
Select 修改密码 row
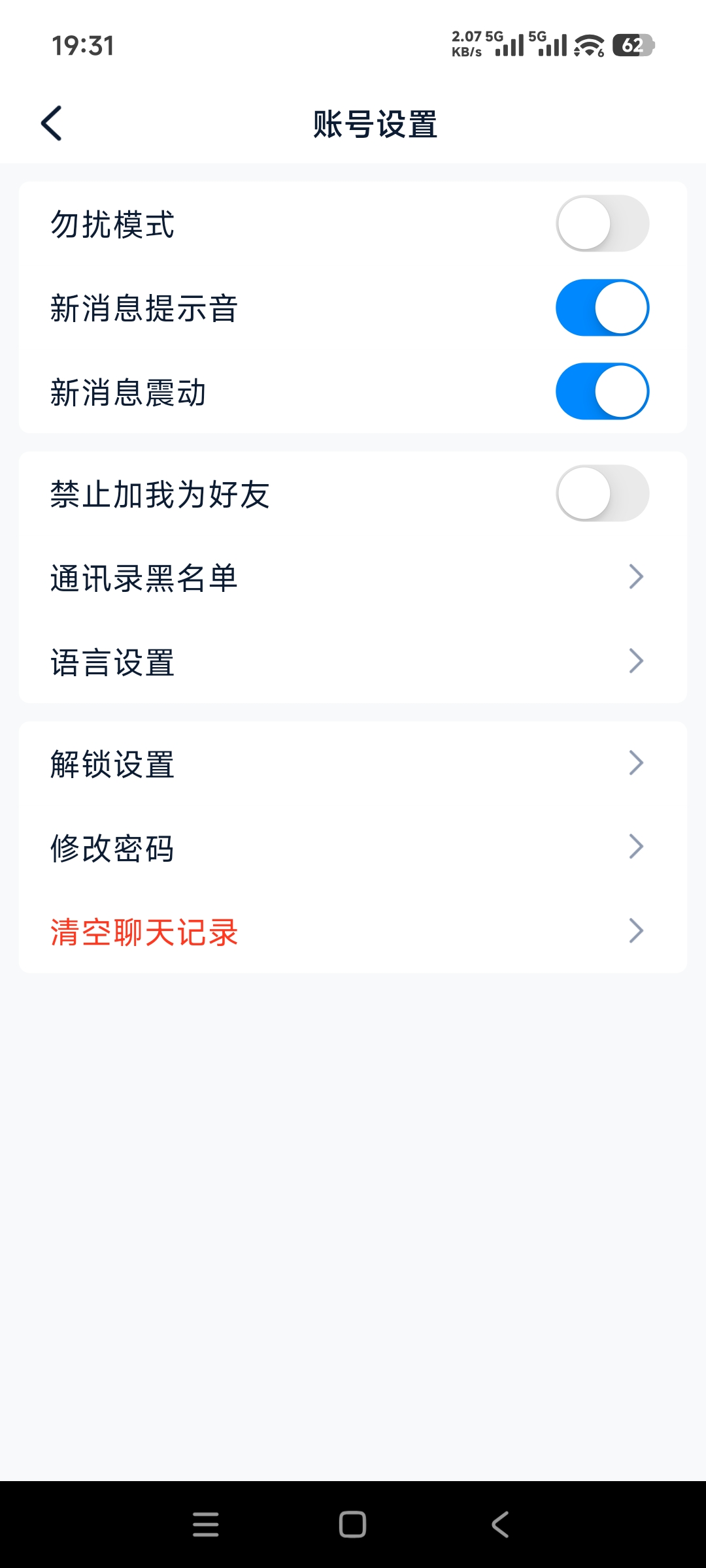point(353,847)
